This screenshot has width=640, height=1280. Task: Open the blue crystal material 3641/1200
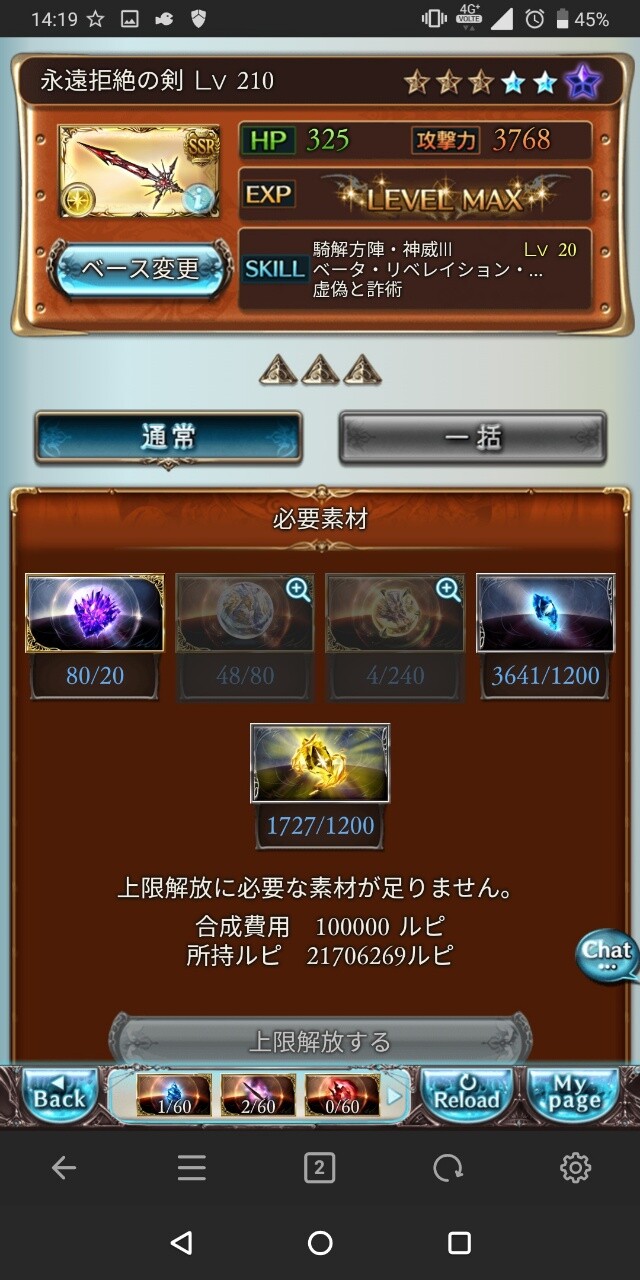(545, 614)
